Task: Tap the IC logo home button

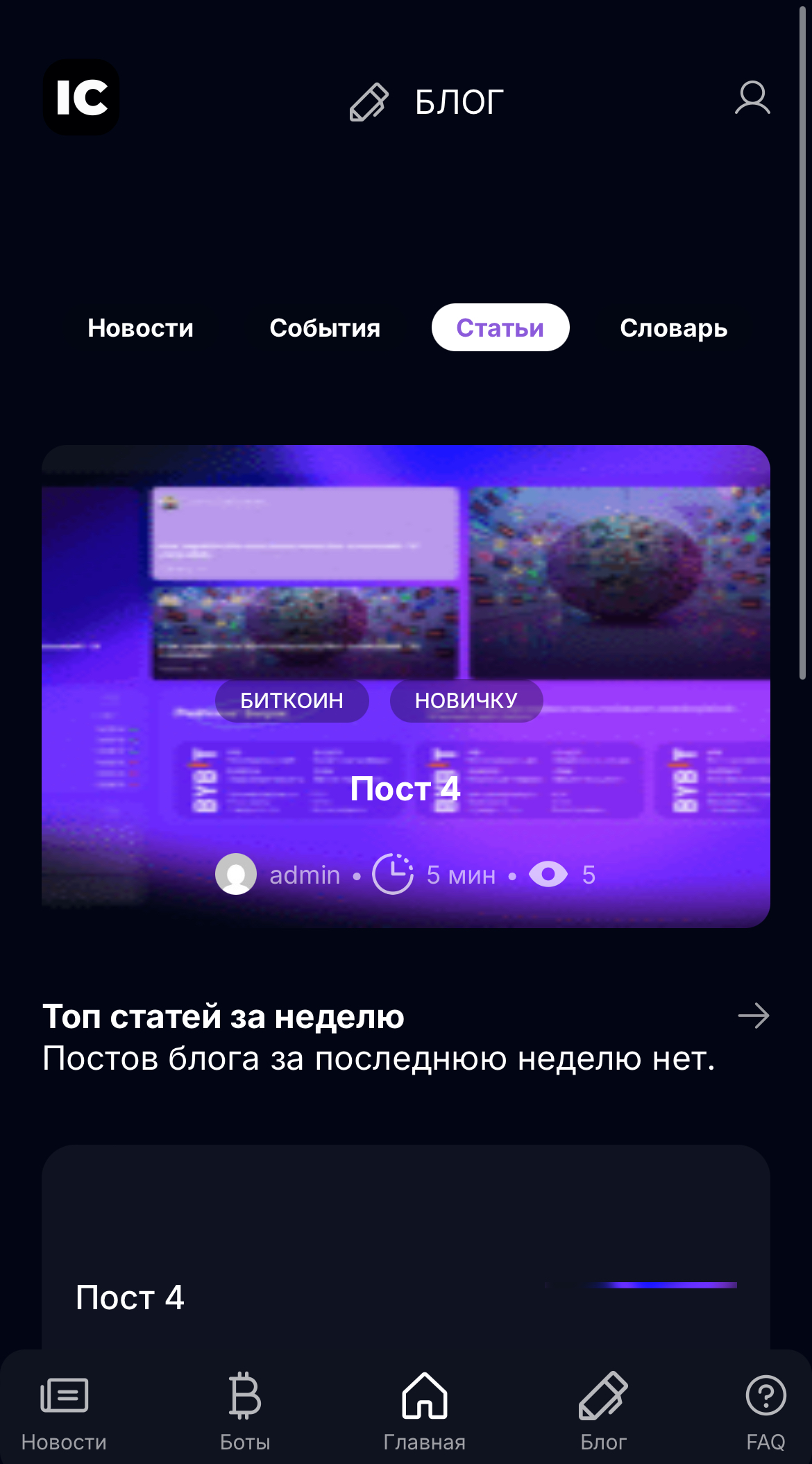Action: pos(81,97)
